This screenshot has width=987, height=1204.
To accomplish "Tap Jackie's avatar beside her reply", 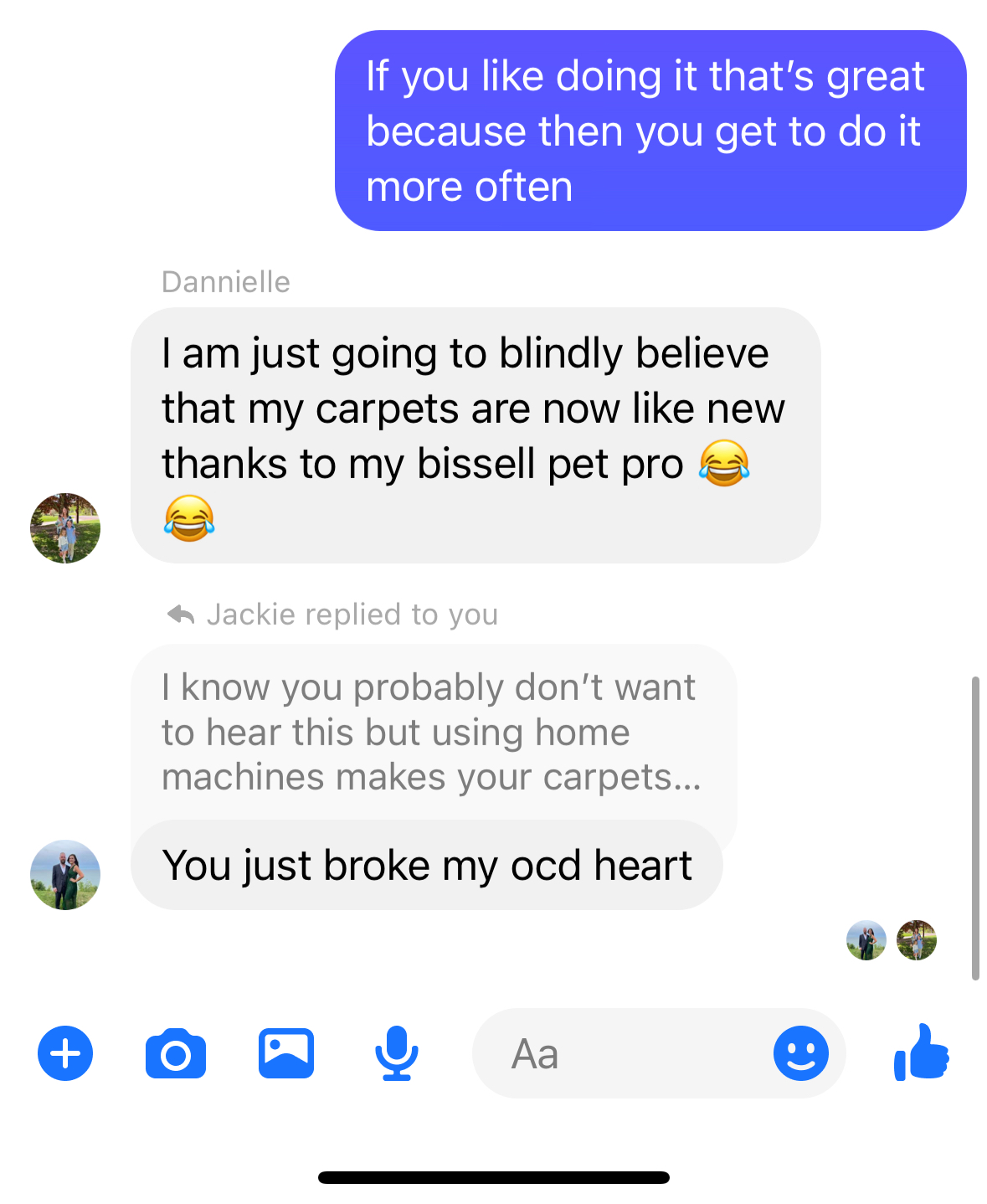I will click(x=65, y=874).
